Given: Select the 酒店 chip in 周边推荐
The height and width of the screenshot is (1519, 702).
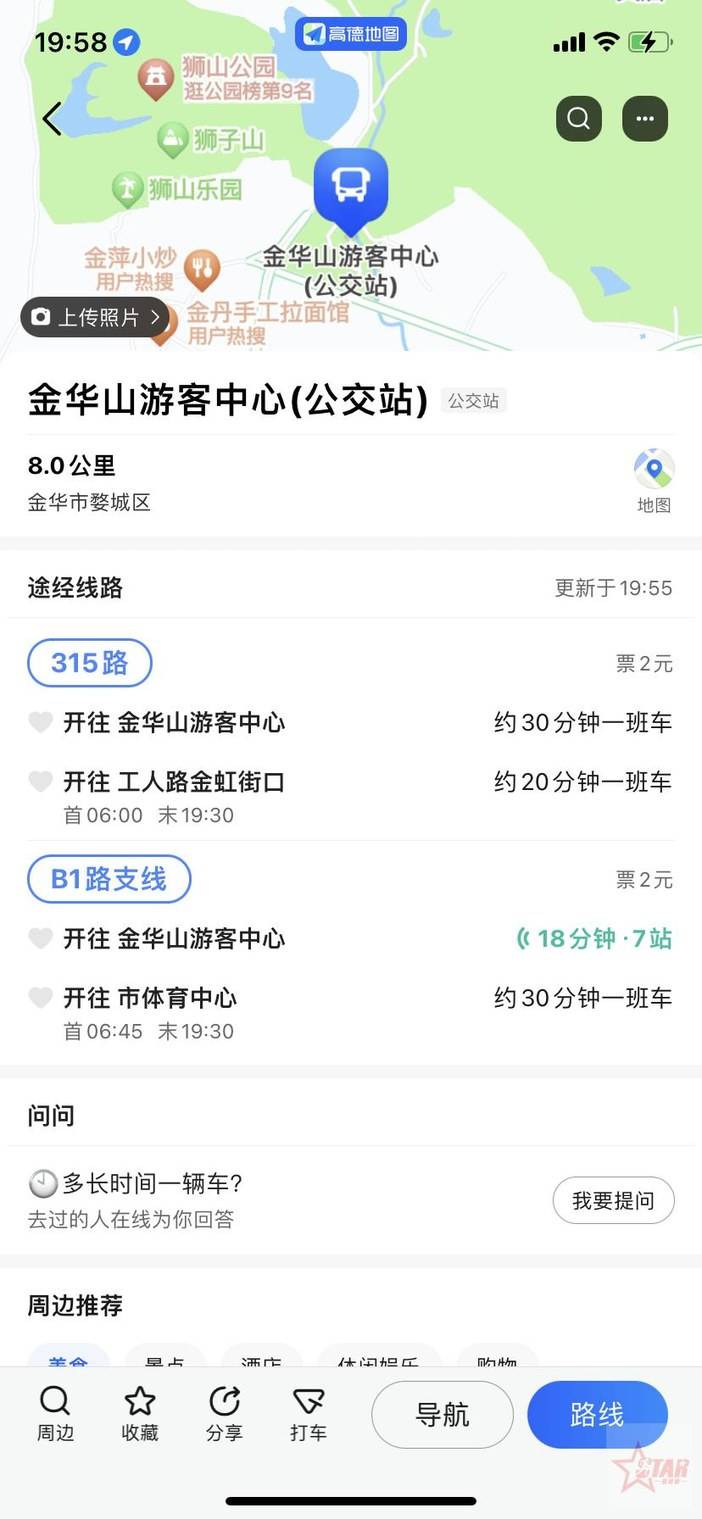Looking at the screenshot, I should [x=261, y=1360].
